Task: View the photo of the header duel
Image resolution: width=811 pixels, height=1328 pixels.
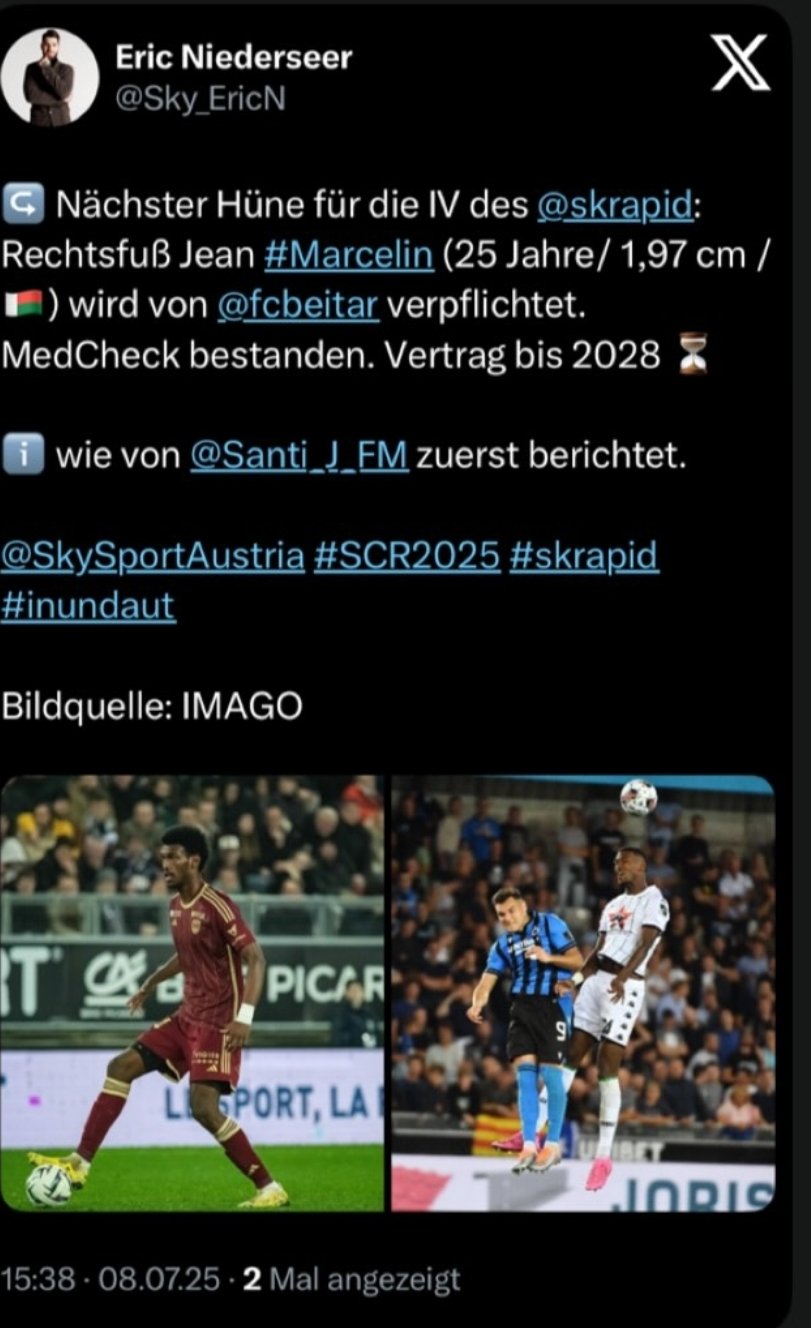Action: click(582, 993)
